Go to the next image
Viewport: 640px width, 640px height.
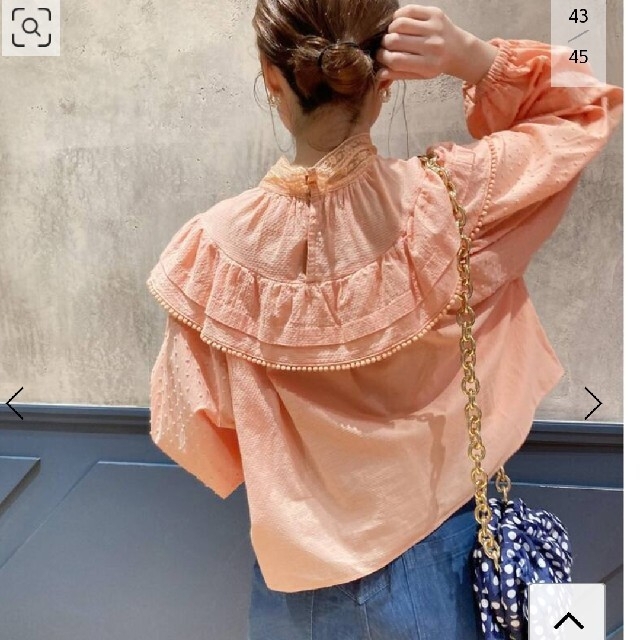coord(593,403)
